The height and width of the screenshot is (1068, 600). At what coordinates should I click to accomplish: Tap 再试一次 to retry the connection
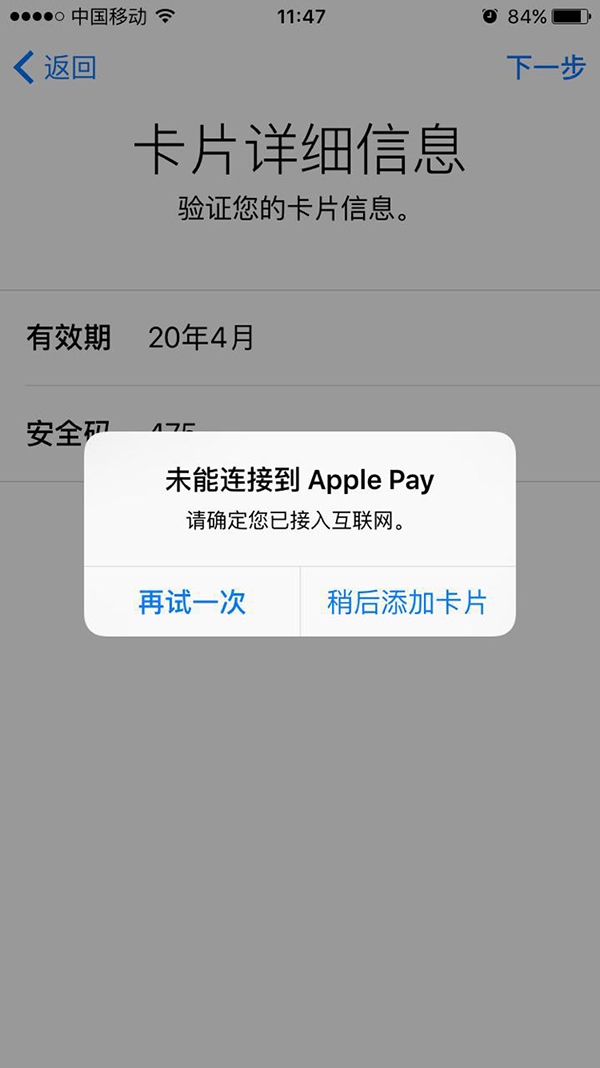click(192, 602)
